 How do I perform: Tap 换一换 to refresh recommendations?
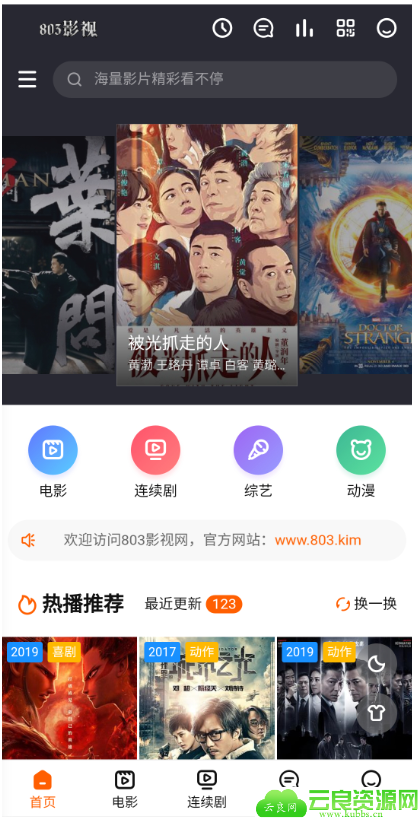366,604
